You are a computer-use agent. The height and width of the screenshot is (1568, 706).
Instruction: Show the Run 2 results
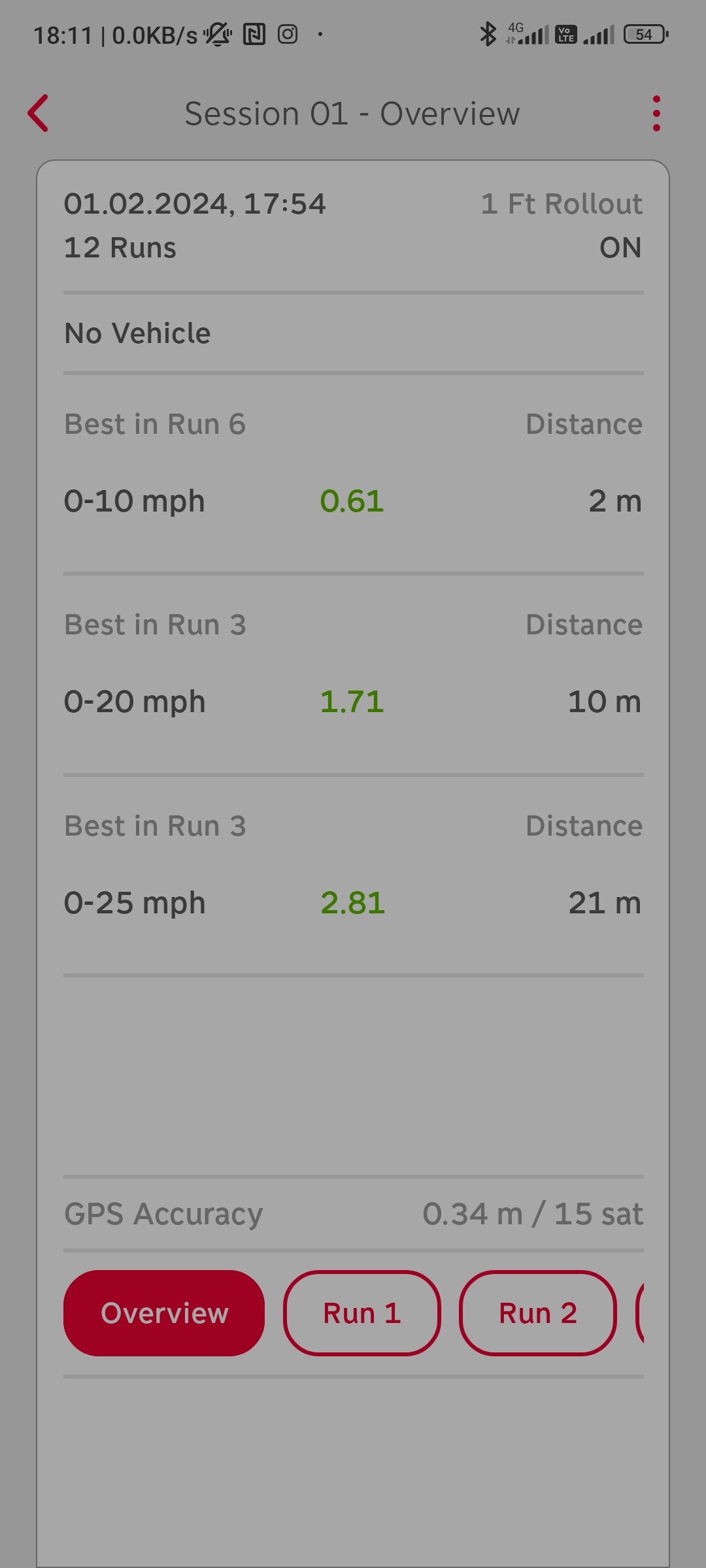[538, 1313]
